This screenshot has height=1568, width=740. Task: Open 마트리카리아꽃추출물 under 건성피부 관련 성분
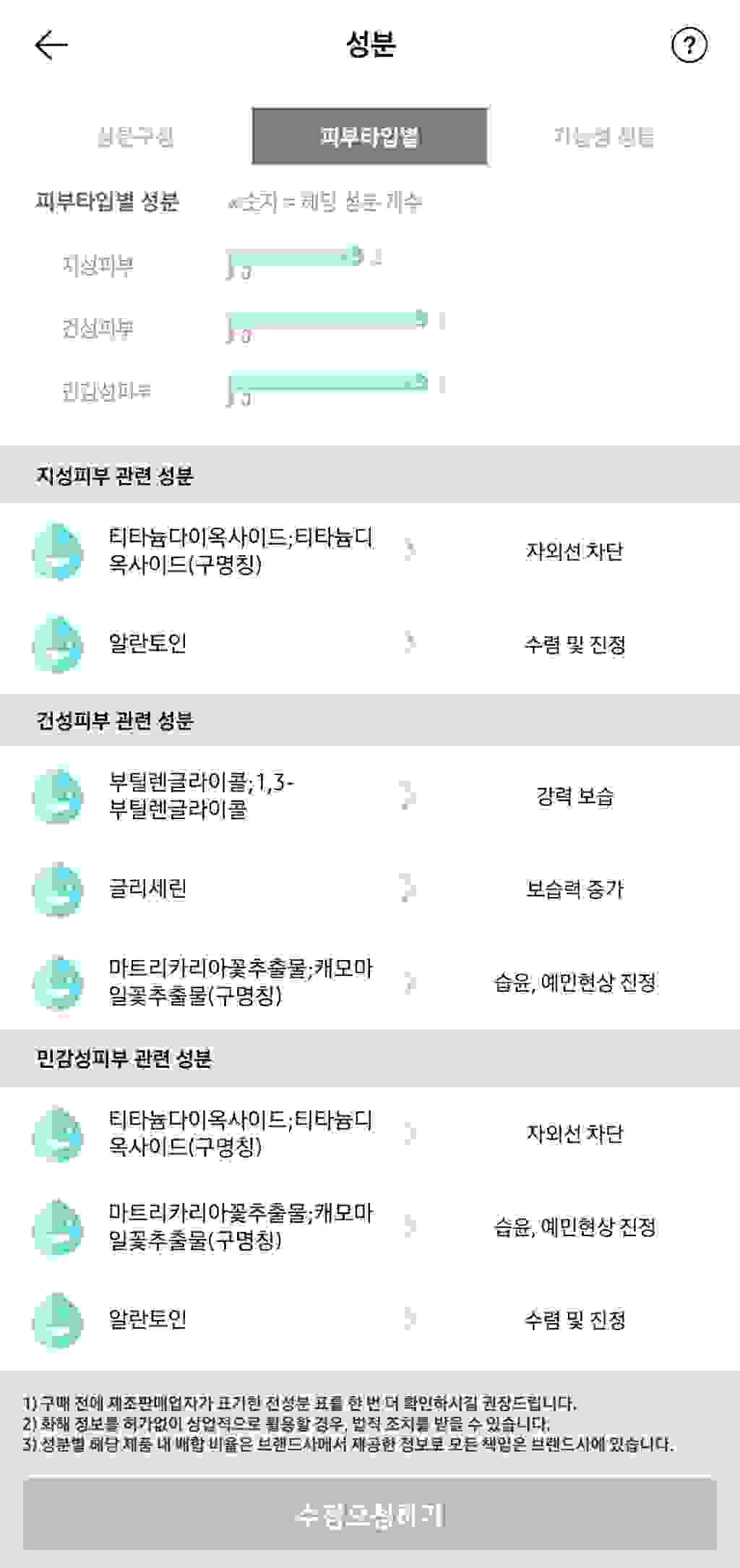coord(240,982)
